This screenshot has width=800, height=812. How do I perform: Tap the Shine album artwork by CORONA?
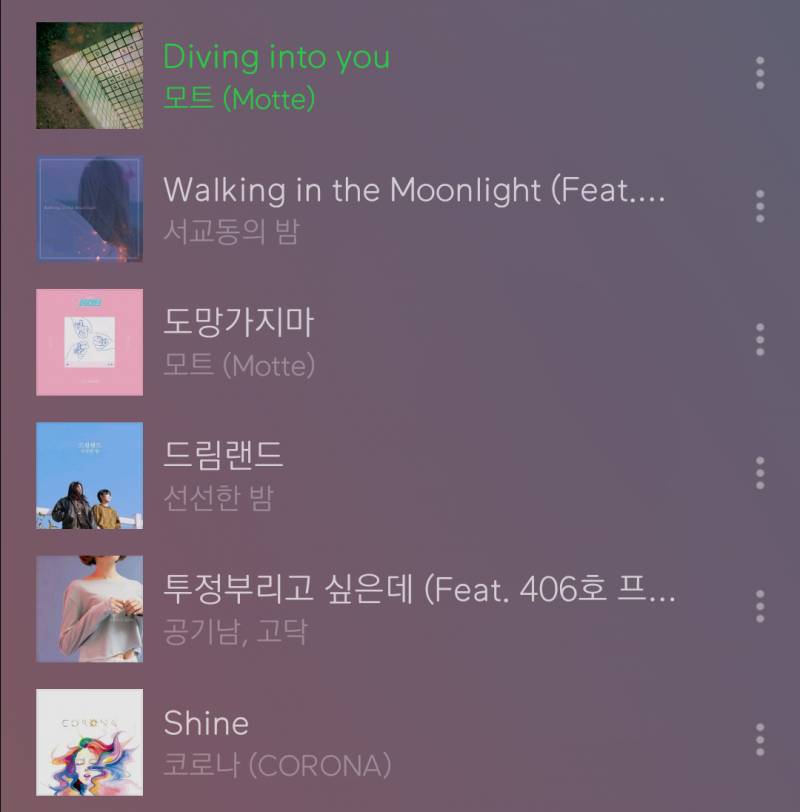(x=89, y=743)
